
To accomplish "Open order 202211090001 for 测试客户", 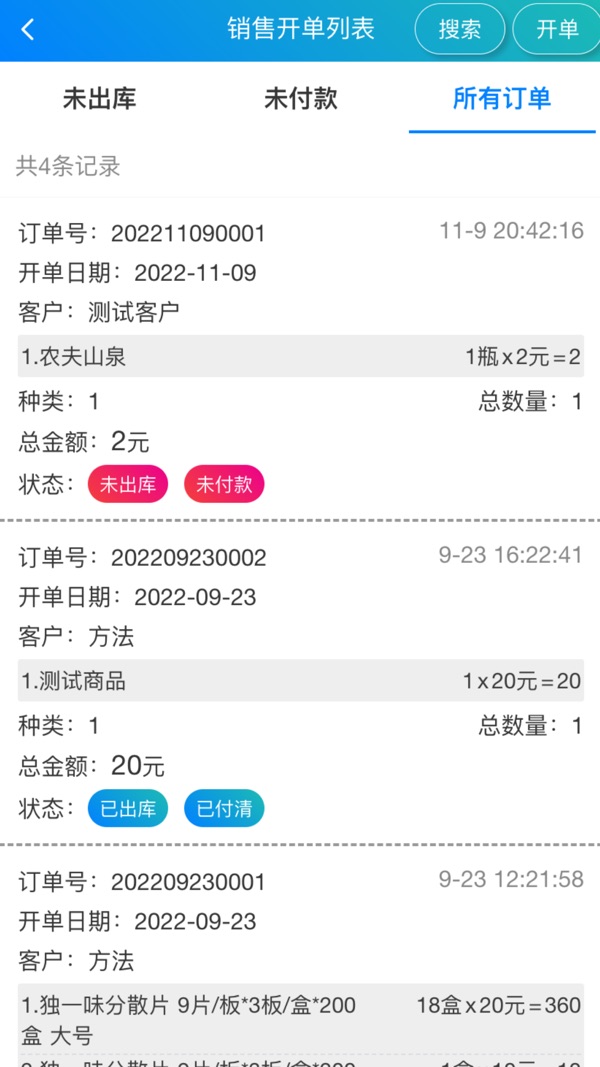I will [300, 360].
